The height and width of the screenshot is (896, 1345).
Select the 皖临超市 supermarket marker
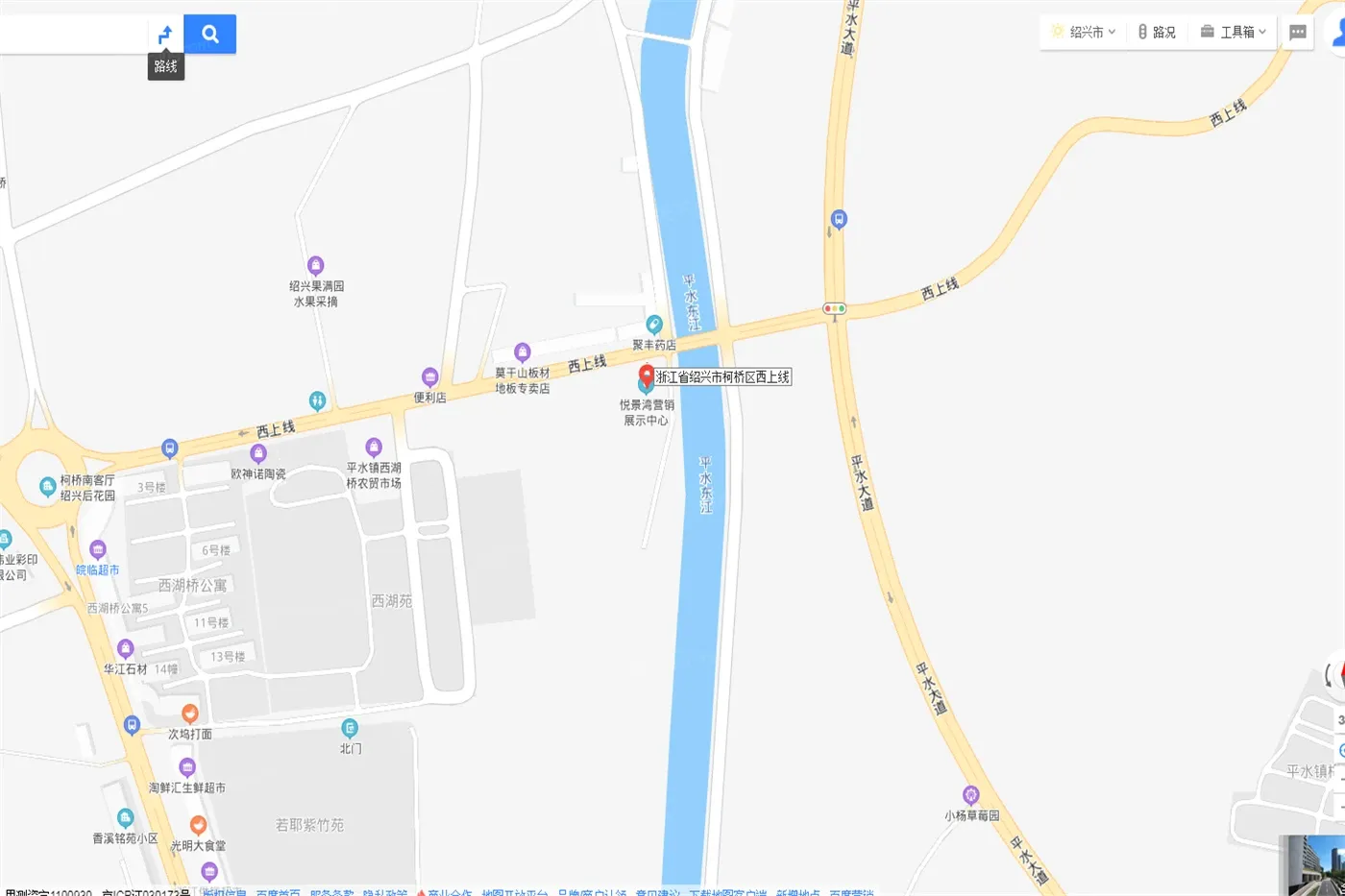click(97, 549)
